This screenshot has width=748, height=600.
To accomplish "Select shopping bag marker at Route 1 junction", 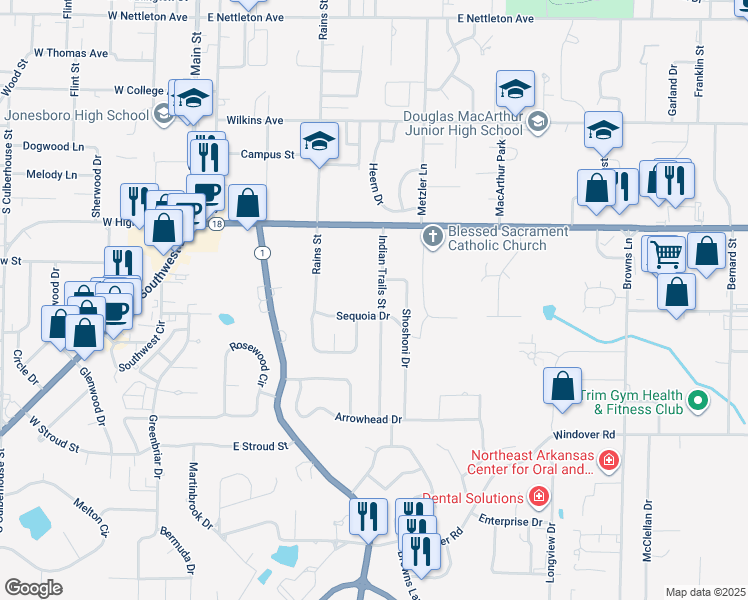I will click(247, 207).
